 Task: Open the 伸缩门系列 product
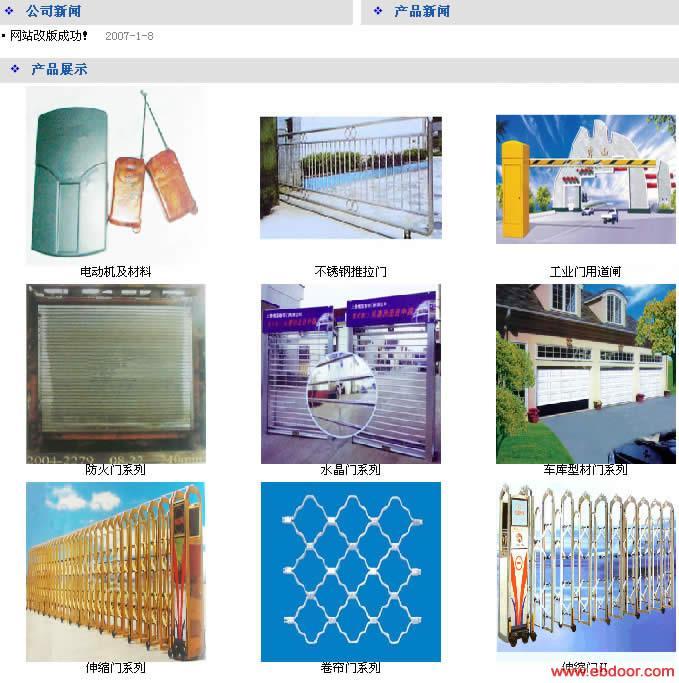click(x=115, y=570)
